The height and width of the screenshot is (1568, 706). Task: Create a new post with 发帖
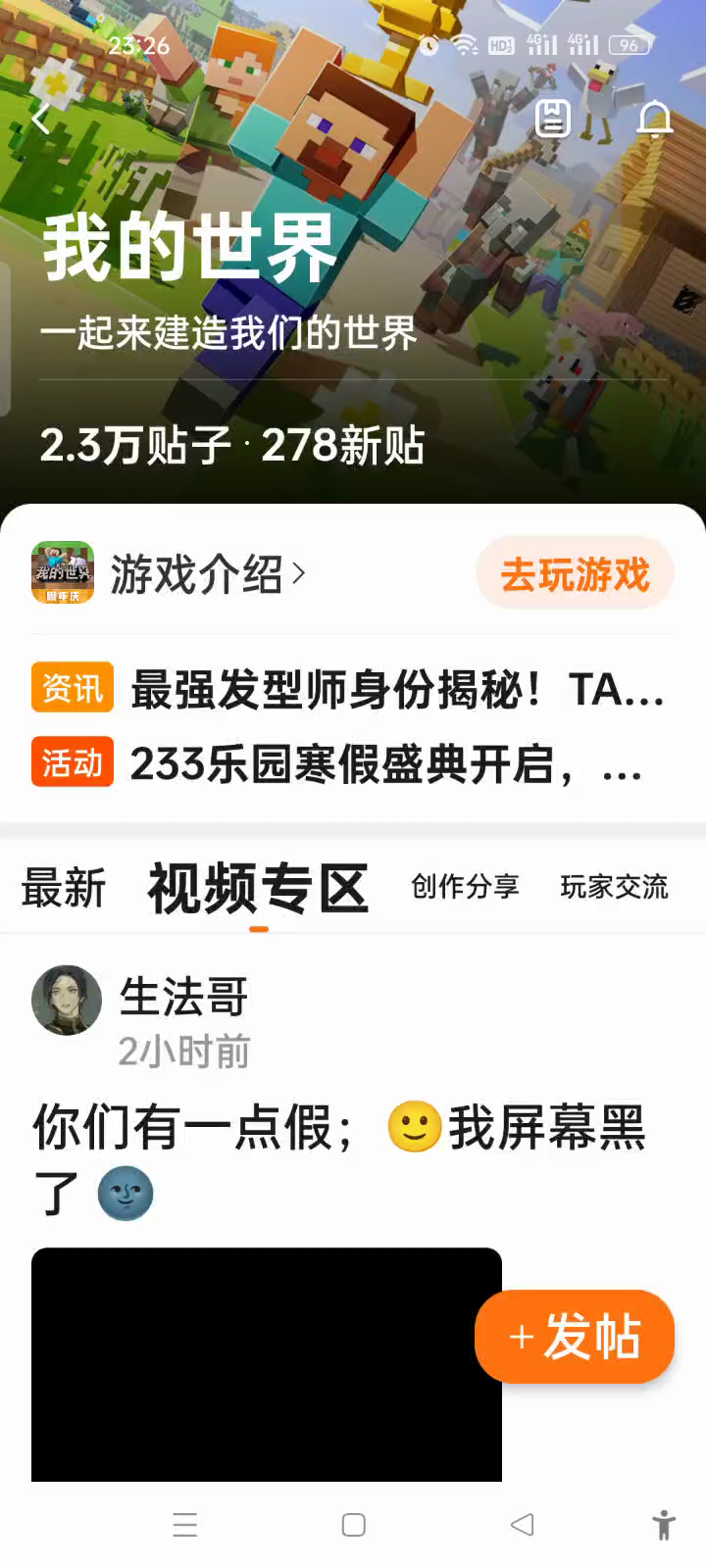575,1337
